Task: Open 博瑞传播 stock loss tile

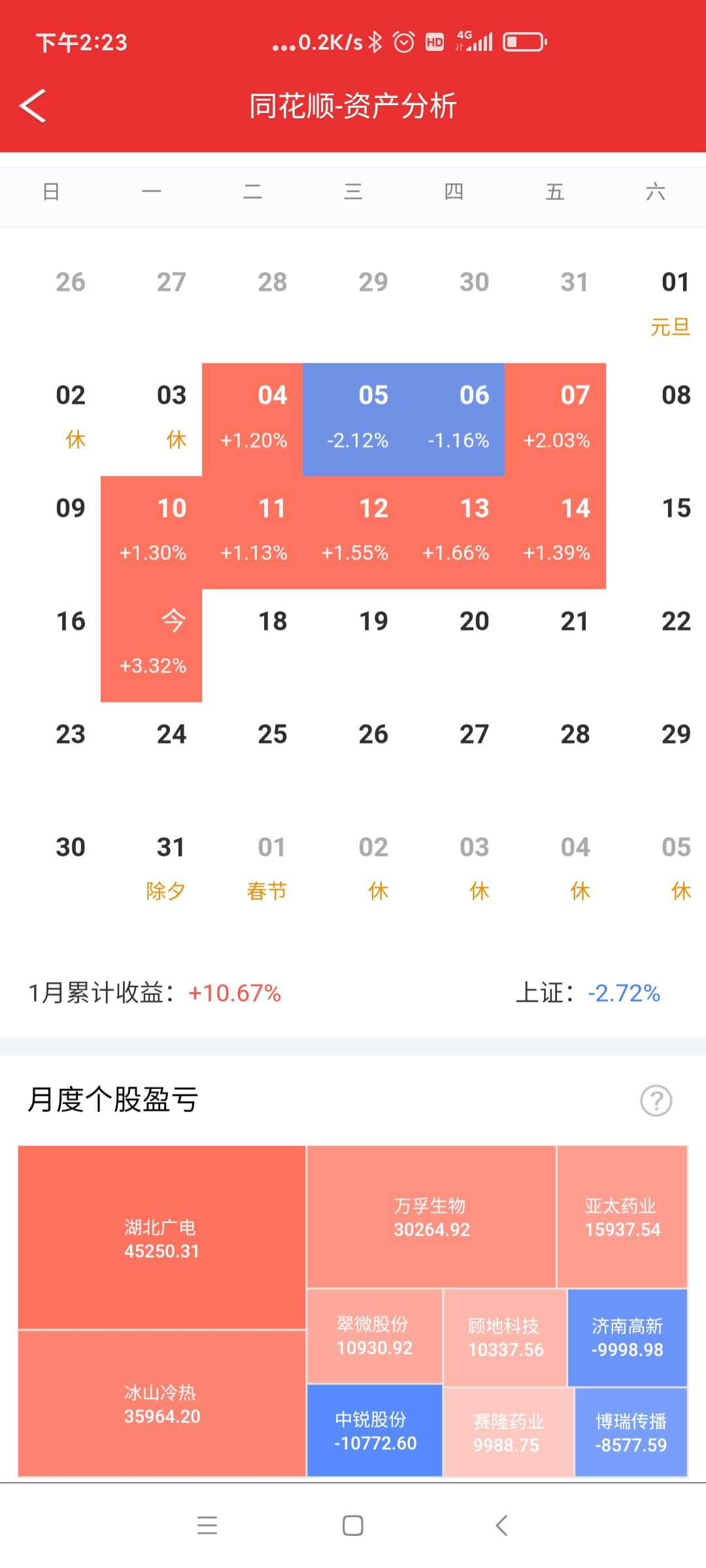Action: pyautogui.click(x=631, y=1432)
